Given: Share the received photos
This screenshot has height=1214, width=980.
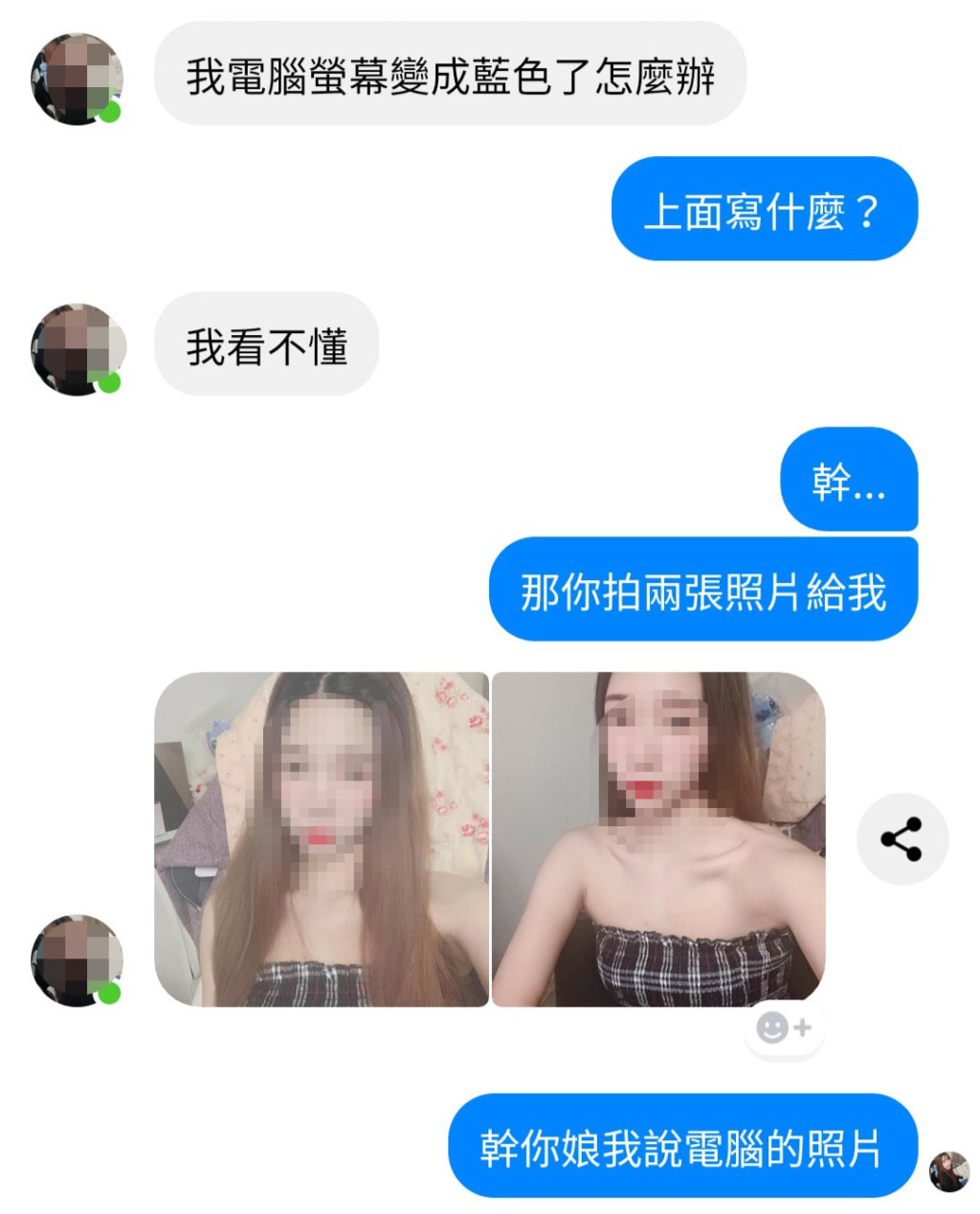Looking at the screenshot, I should pos(902,839).
